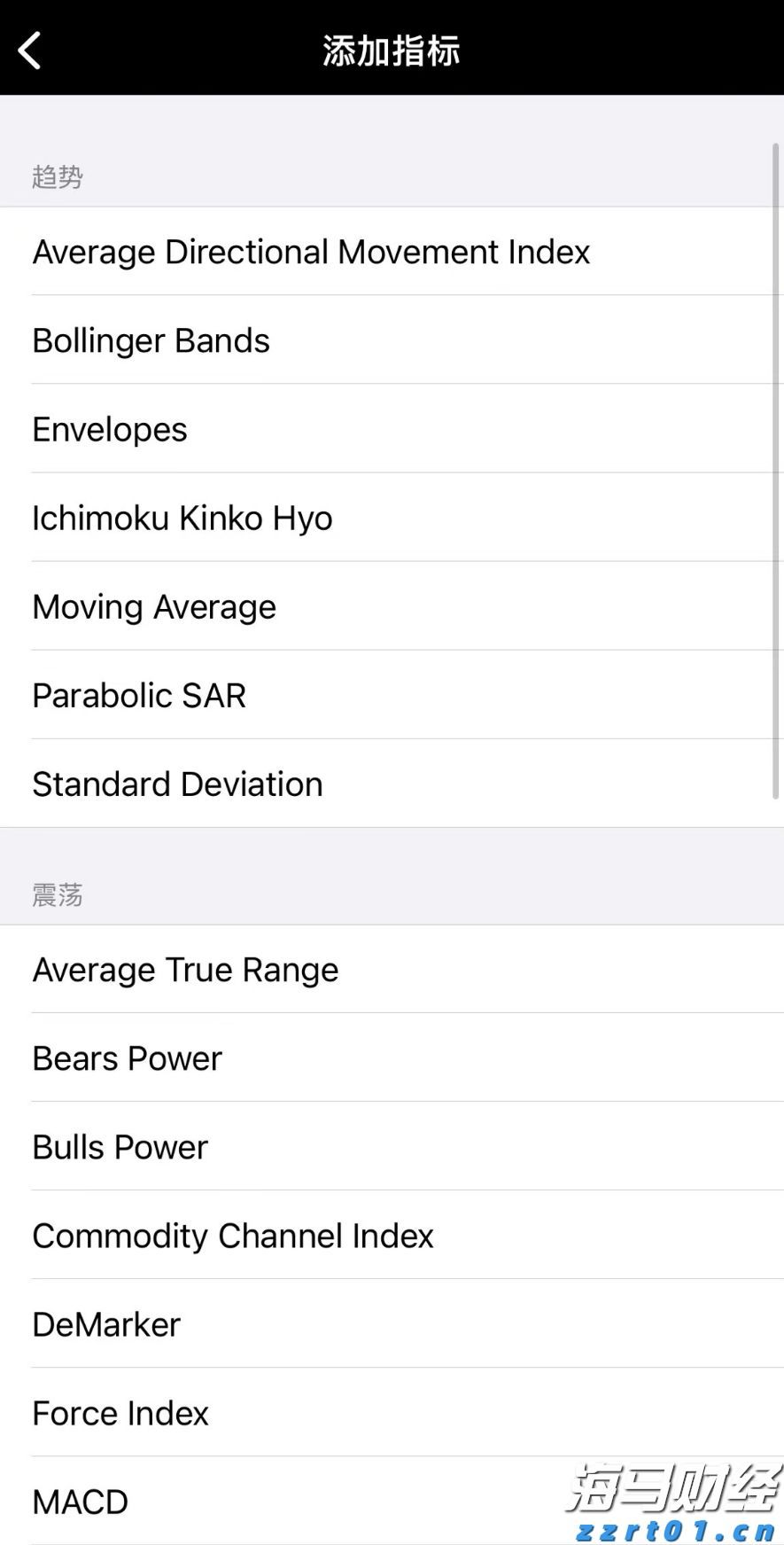Image resolution: width=784 pixels, height=1545 pixels.
Task: Choose Bears Power from the oscillator list
Action: [126, 1057]
